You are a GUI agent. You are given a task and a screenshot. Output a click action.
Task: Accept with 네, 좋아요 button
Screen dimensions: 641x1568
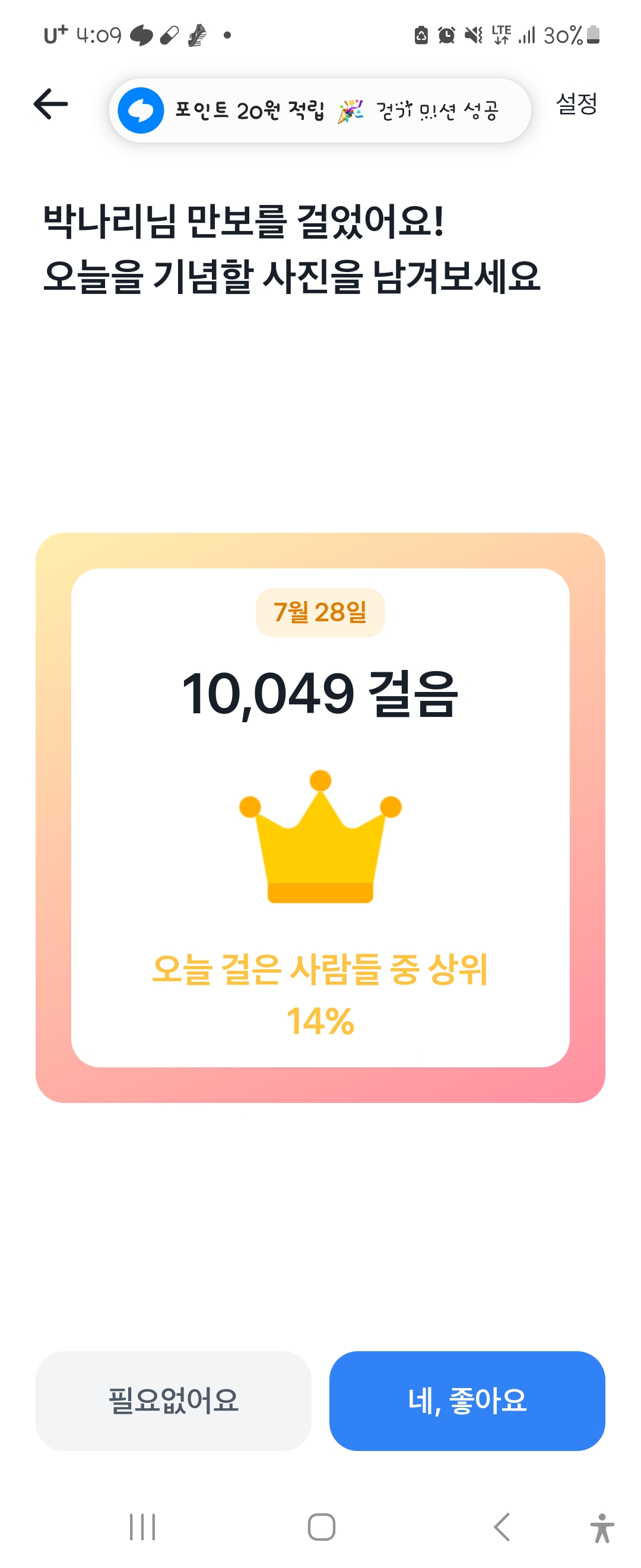click(x=467, y=1400)
